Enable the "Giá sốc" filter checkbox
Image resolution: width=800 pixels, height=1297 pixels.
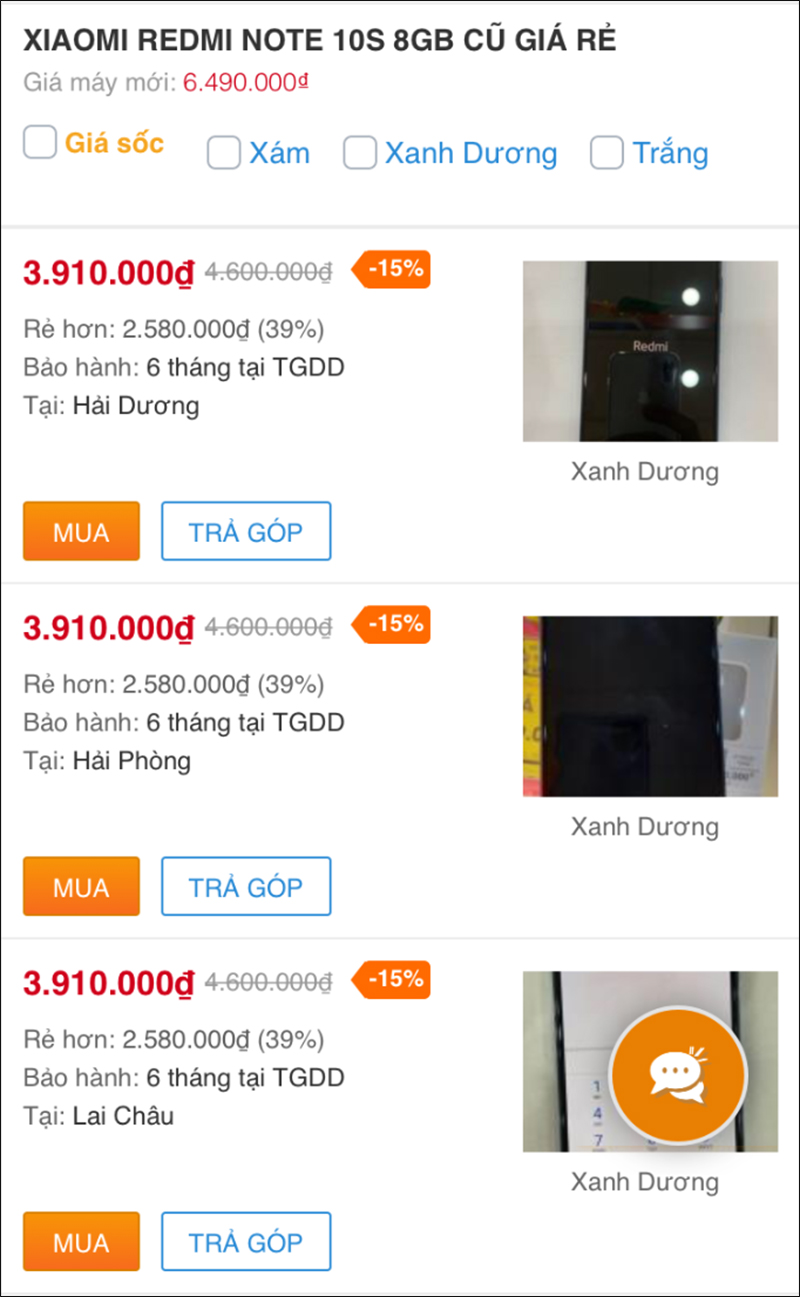point(39,142)
